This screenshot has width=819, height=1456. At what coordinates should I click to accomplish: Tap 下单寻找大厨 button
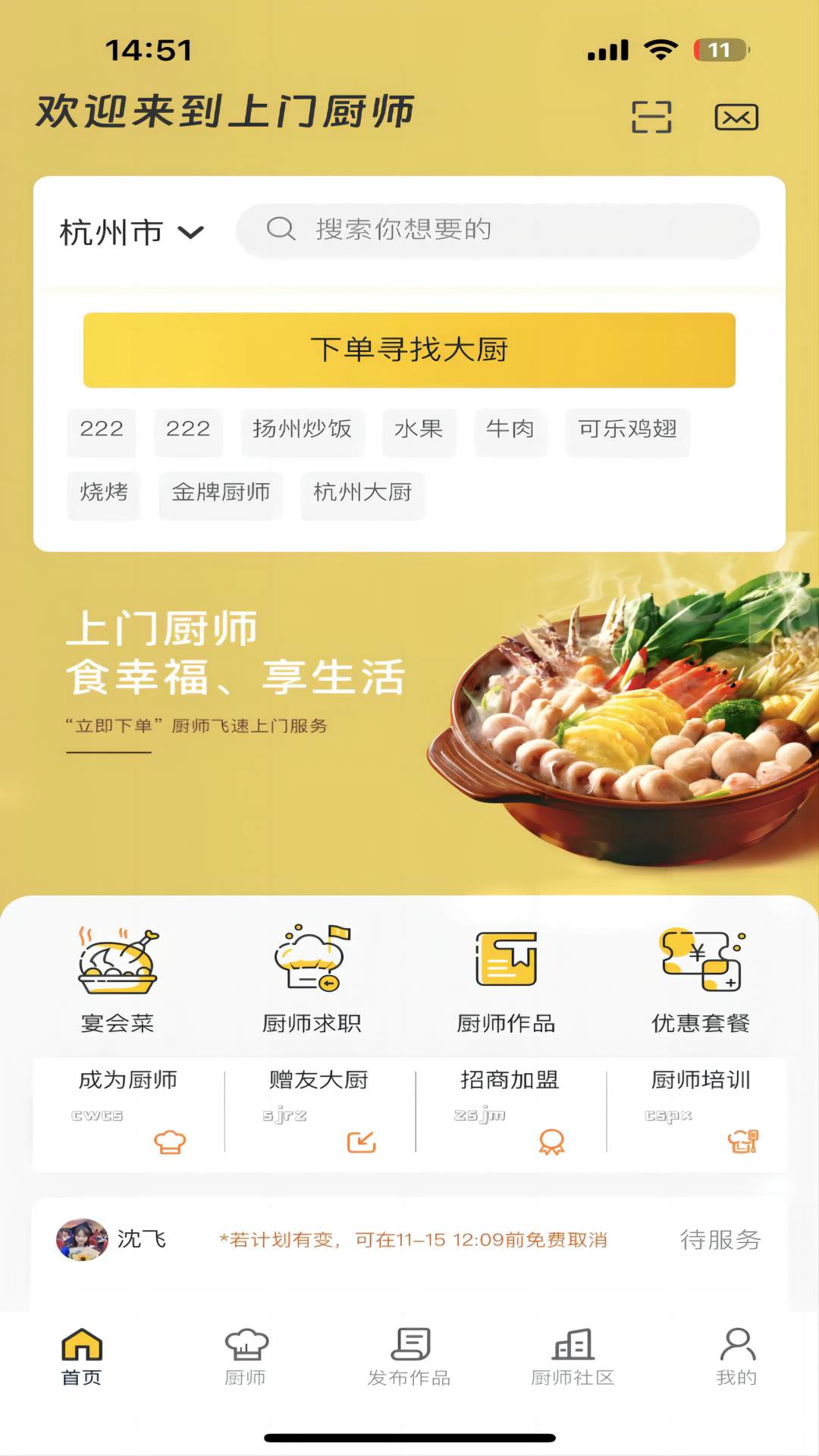tap(409, 350)
